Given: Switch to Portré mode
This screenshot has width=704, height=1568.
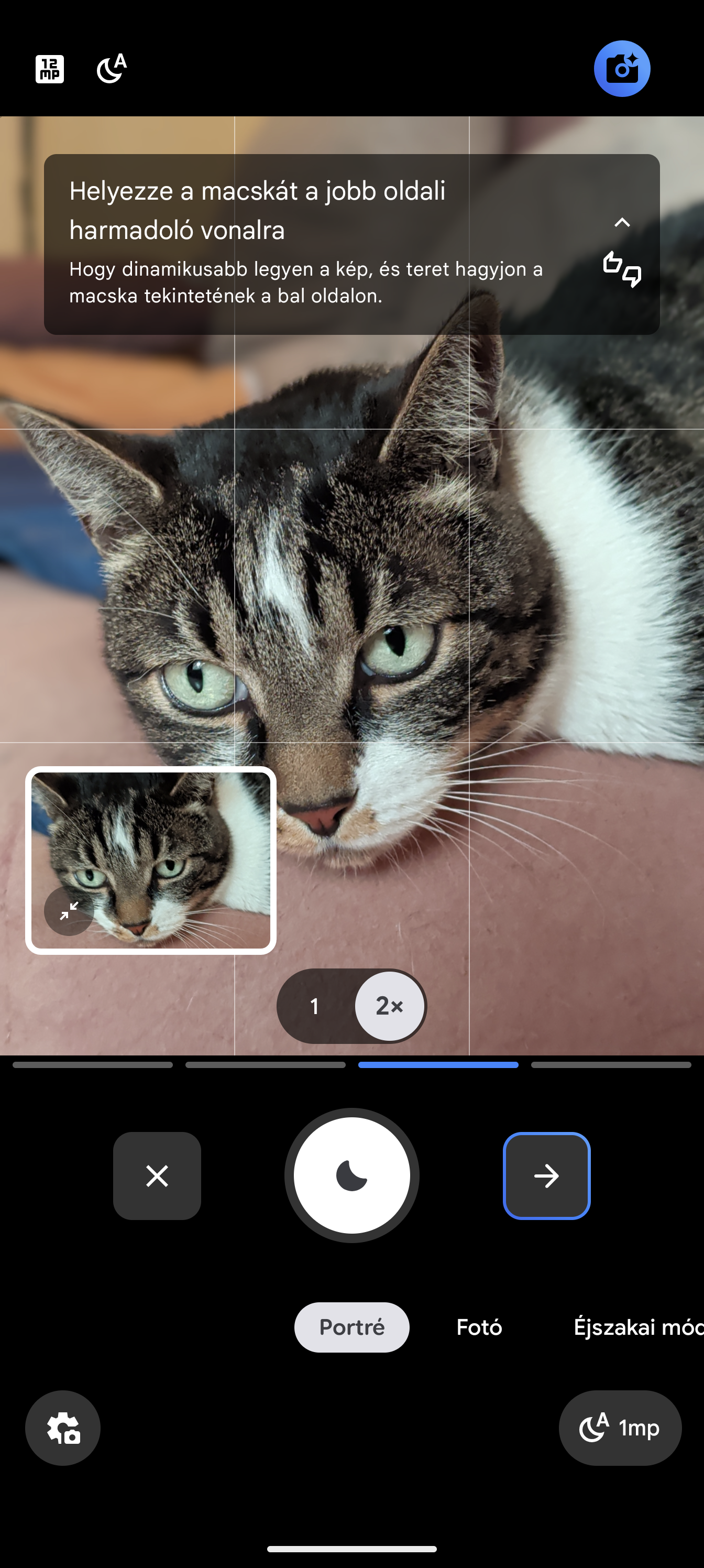Looking at the screenshot, I should (x=351, y=1327).
